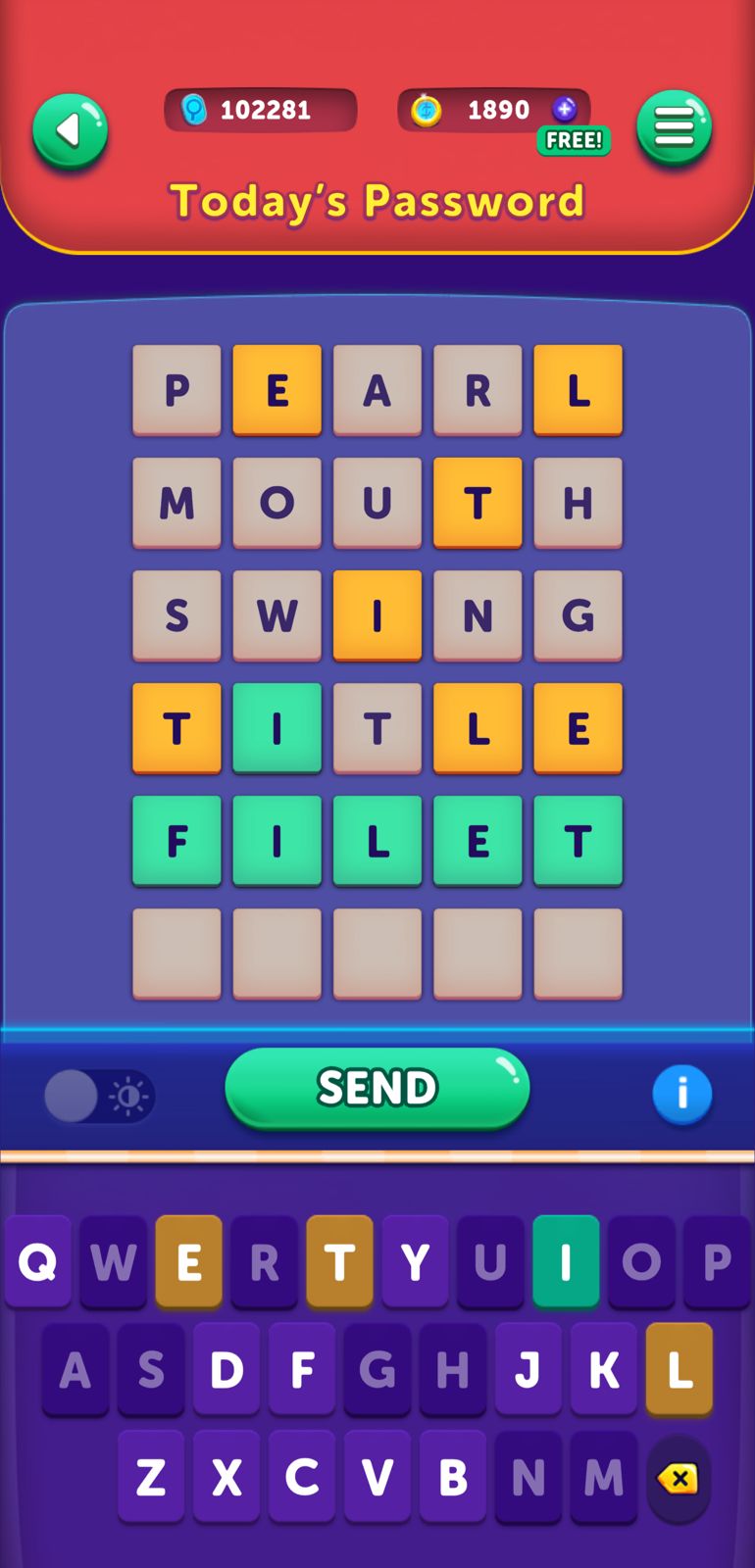Enter the letter Y key
Screen dimensions: 755x1568
coord(415,1261)
